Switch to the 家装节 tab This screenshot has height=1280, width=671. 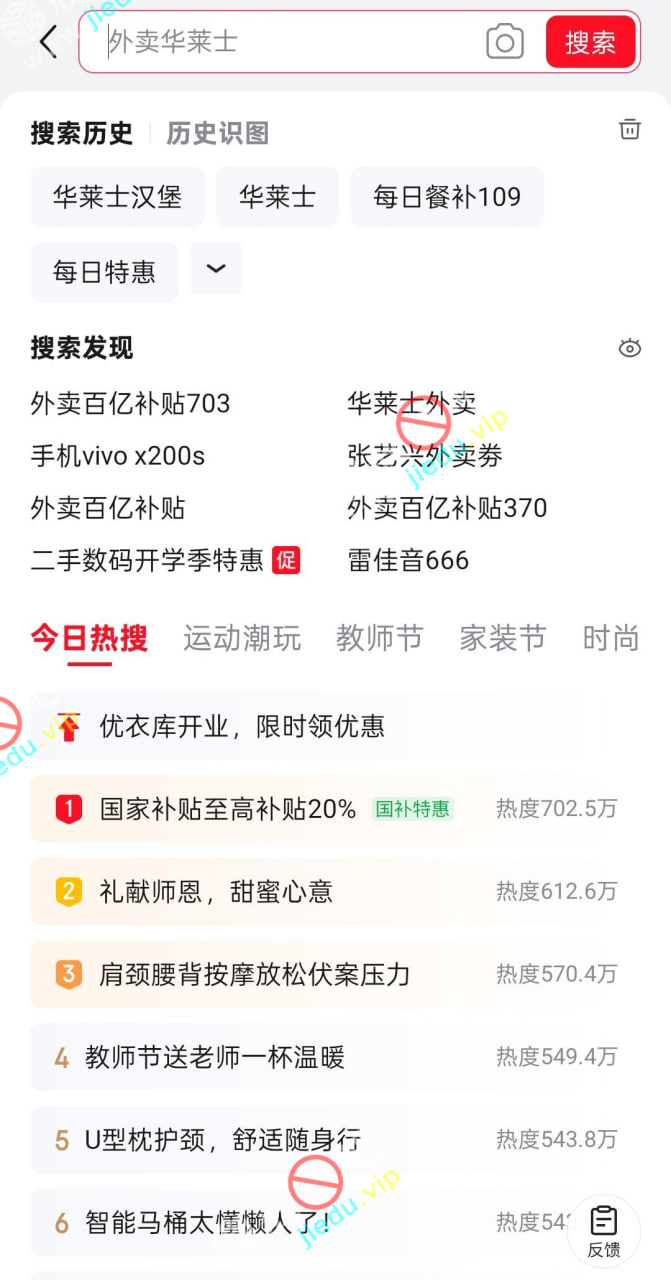click(x=502, y=638)
